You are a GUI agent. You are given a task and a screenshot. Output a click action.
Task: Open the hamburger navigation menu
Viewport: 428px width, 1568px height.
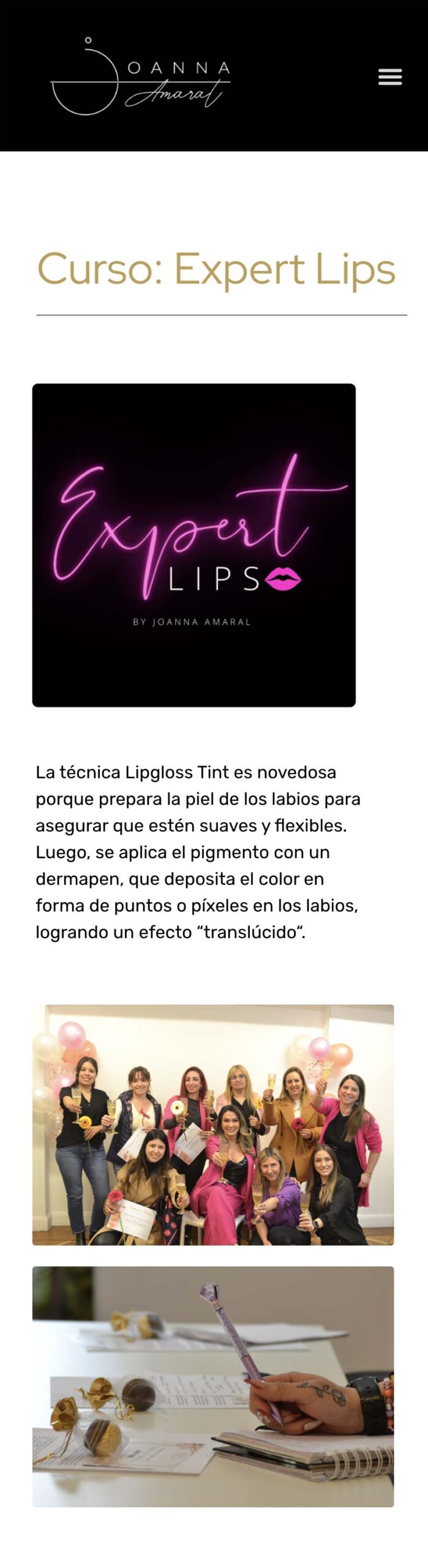click(389, 77)
